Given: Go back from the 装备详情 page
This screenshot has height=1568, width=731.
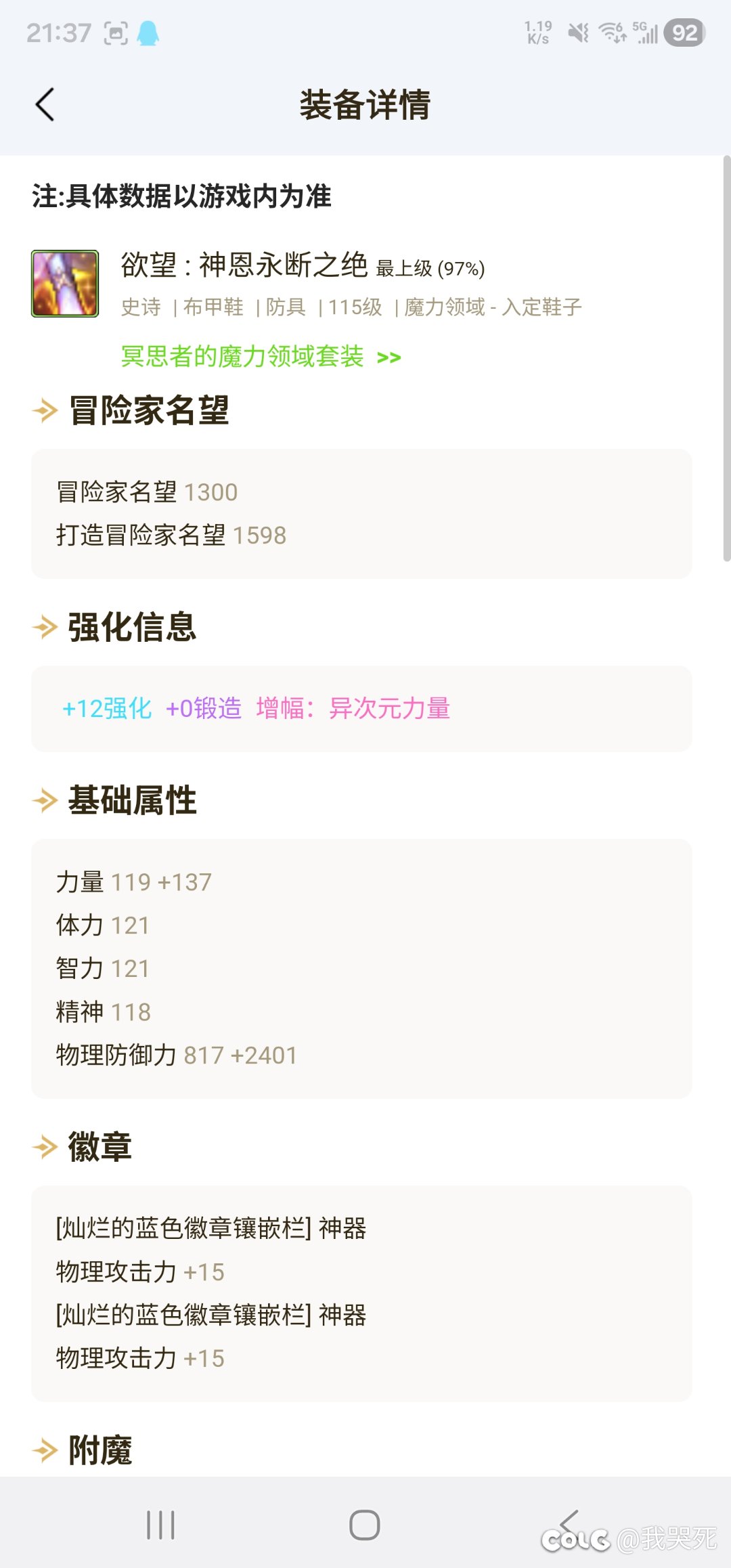Looking at the screenshot, I should [x=45, y=105].
